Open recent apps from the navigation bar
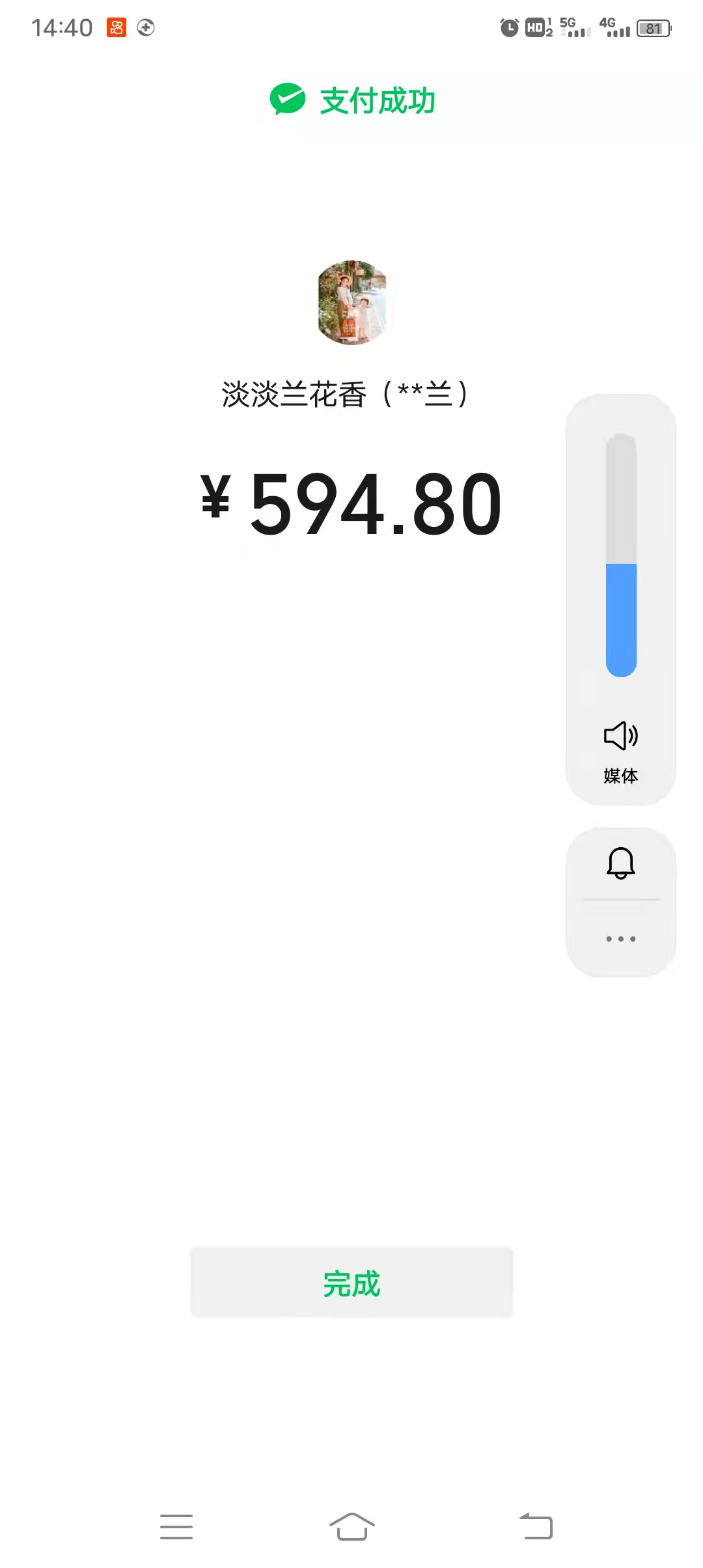703x1568 pixels. [x=176, y=1527]
